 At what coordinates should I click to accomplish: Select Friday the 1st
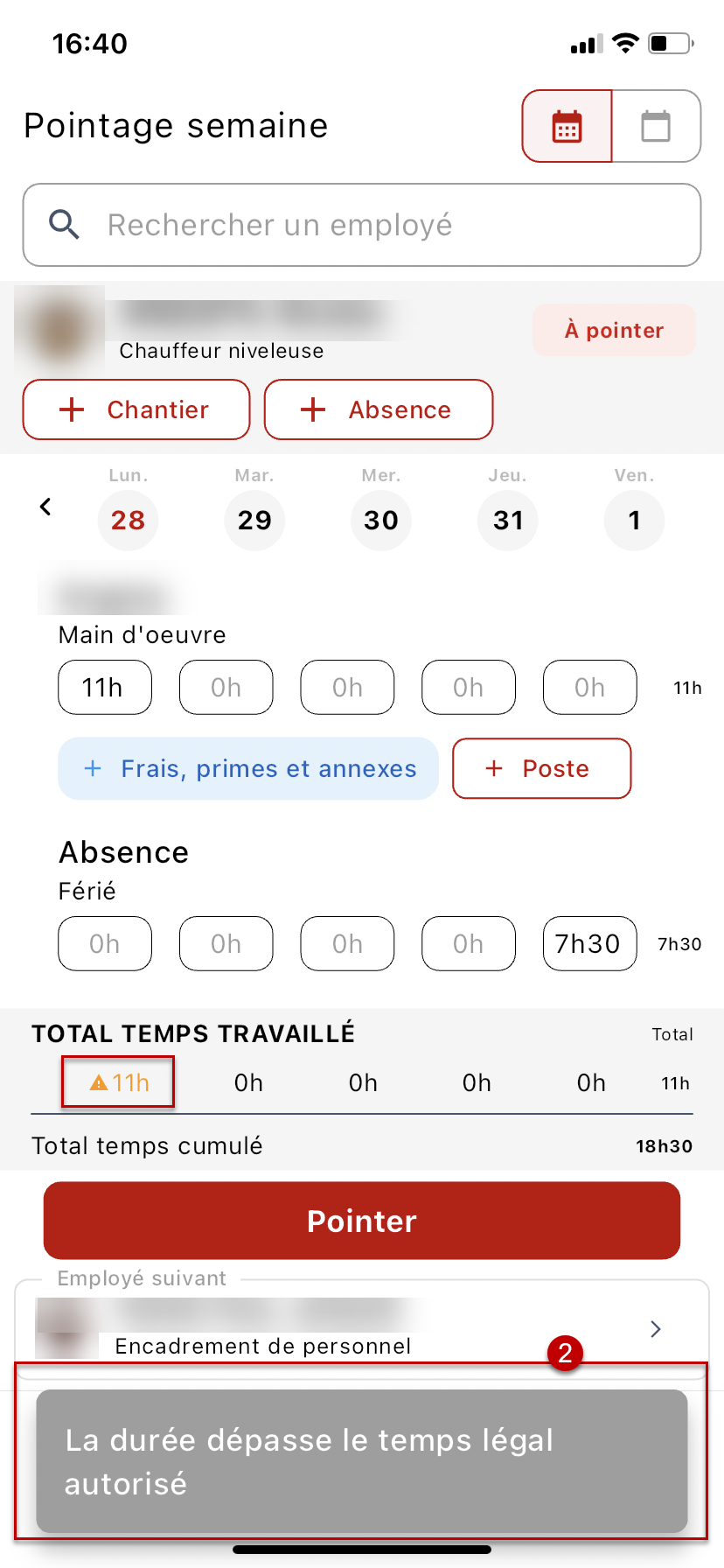pos(634,520)
